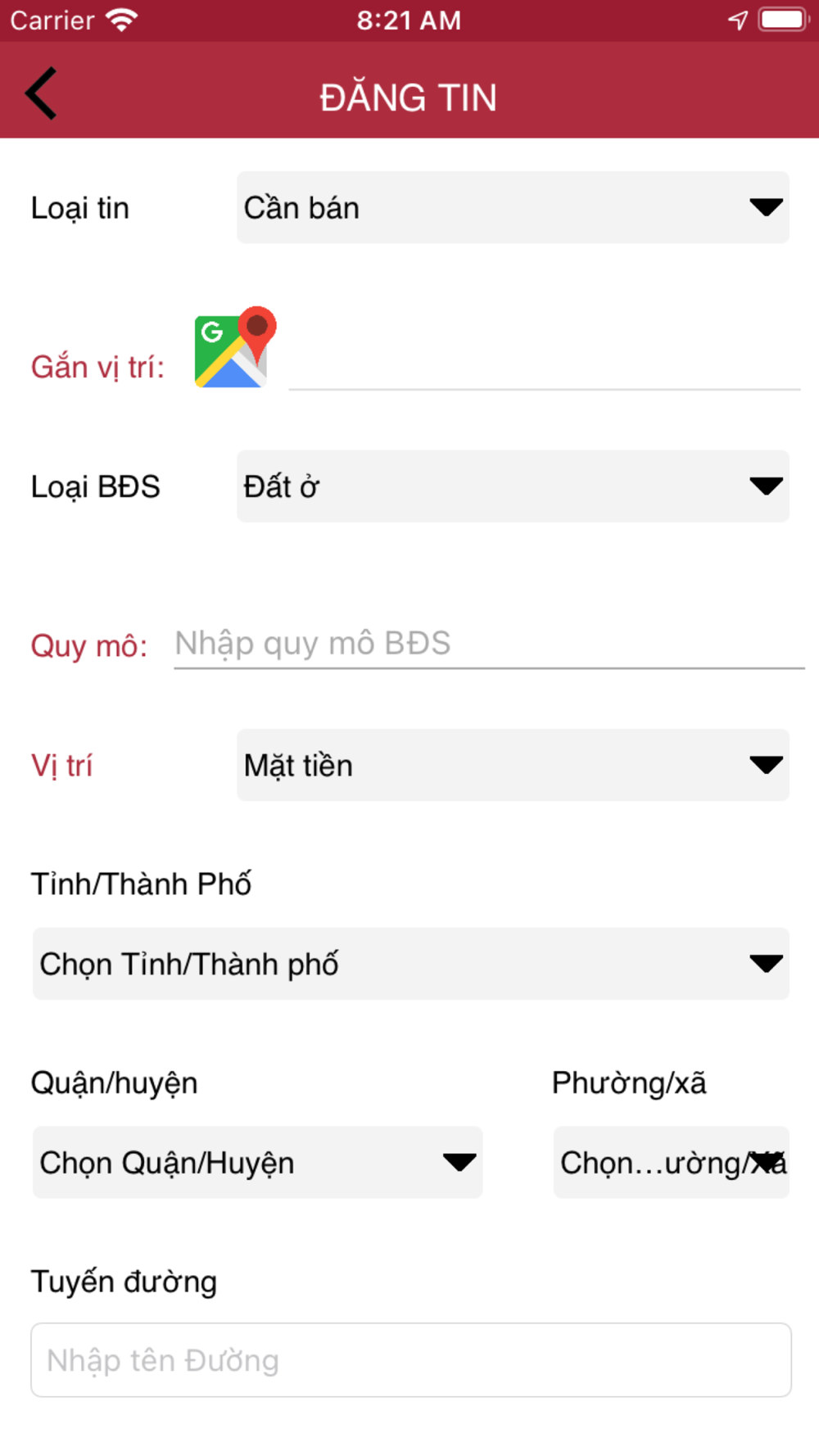Tap the Nhập tên Đường input field

tap(411, 1359)
